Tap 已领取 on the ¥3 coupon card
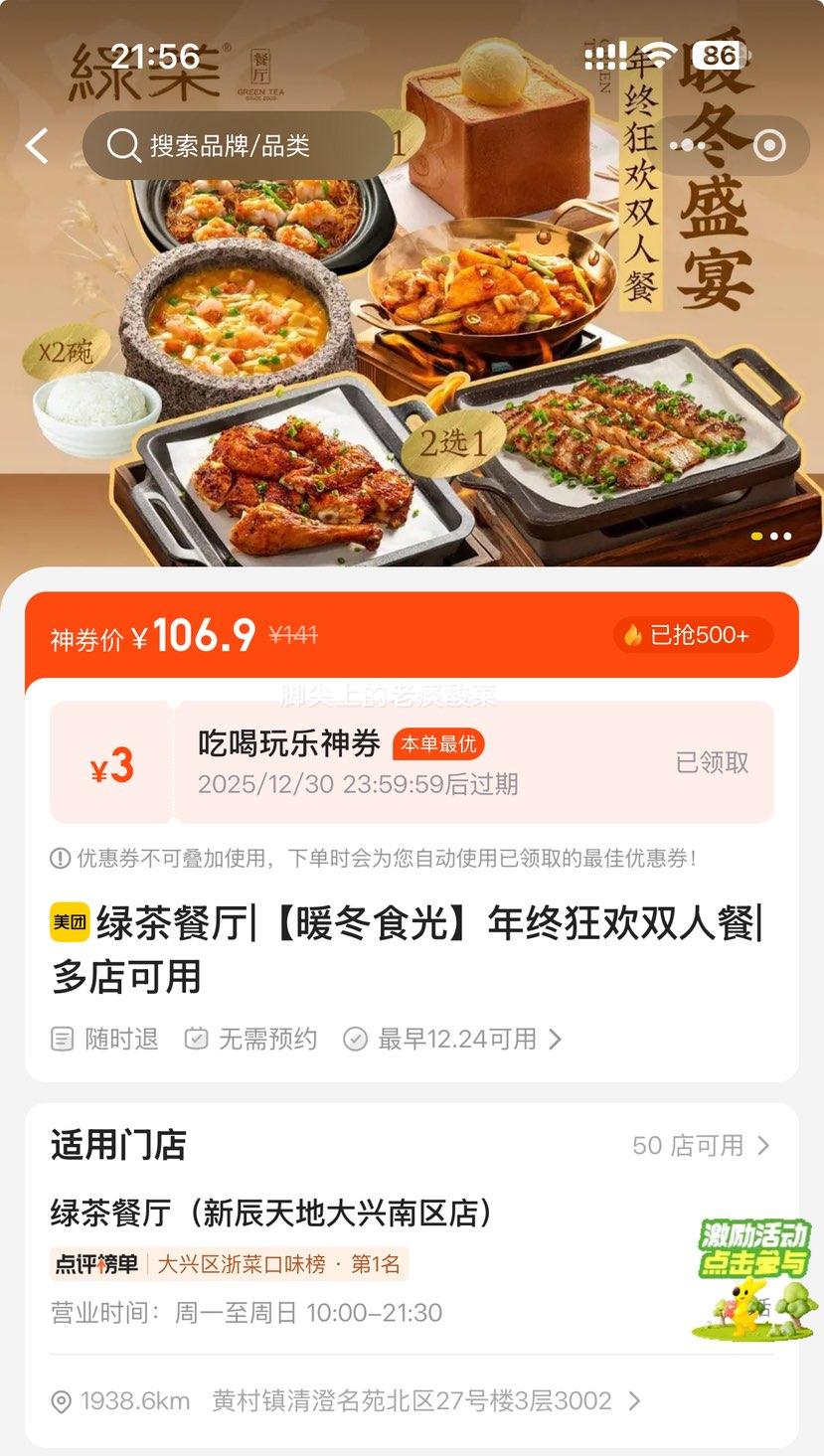The height and width of the screenshot is (1456, 824). click(x=712, y=760)
